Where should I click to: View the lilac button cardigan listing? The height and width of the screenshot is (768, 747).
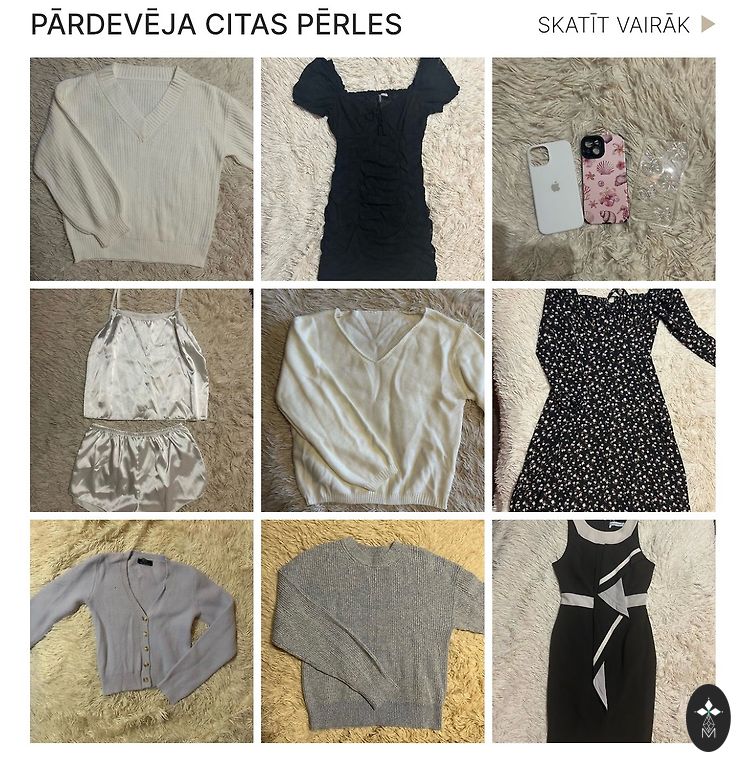coord(141,631)
